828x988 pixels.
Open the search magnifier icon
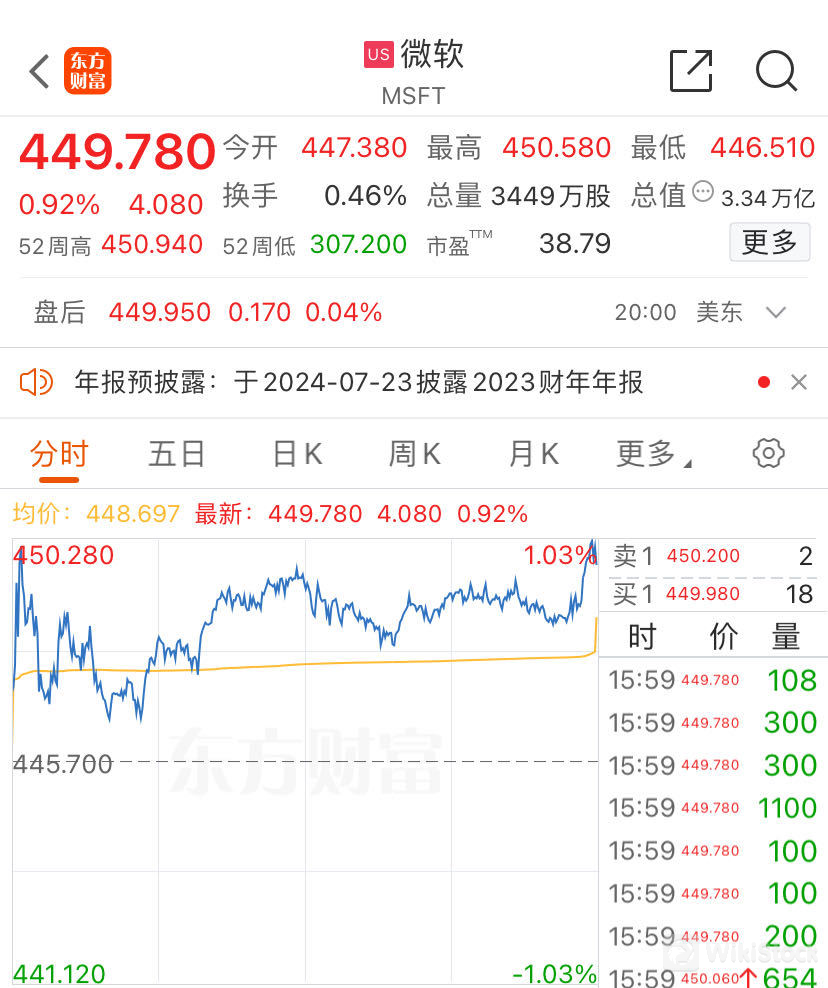[x=776, y=71]
